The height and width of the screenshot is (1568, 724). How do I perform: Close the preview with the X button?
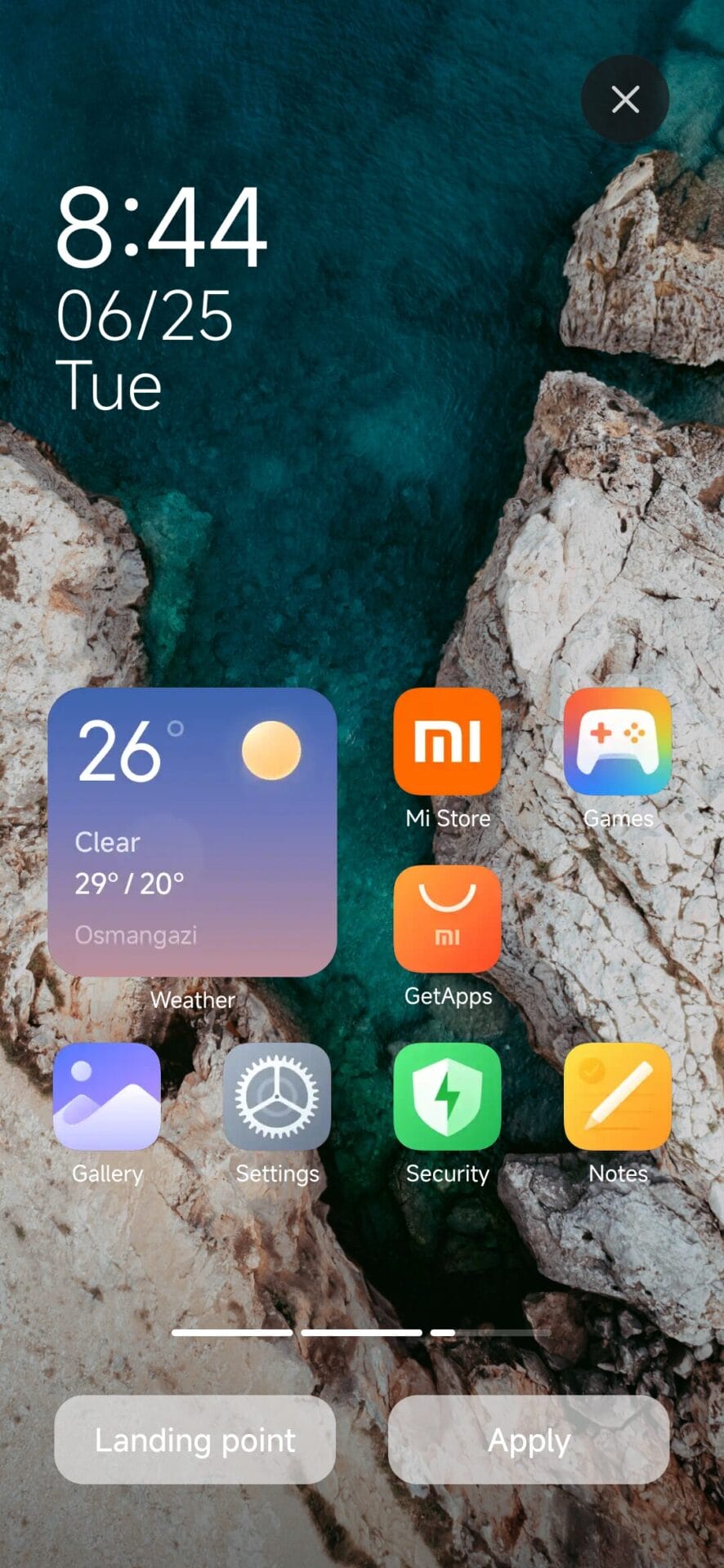(x=625, y=100)
